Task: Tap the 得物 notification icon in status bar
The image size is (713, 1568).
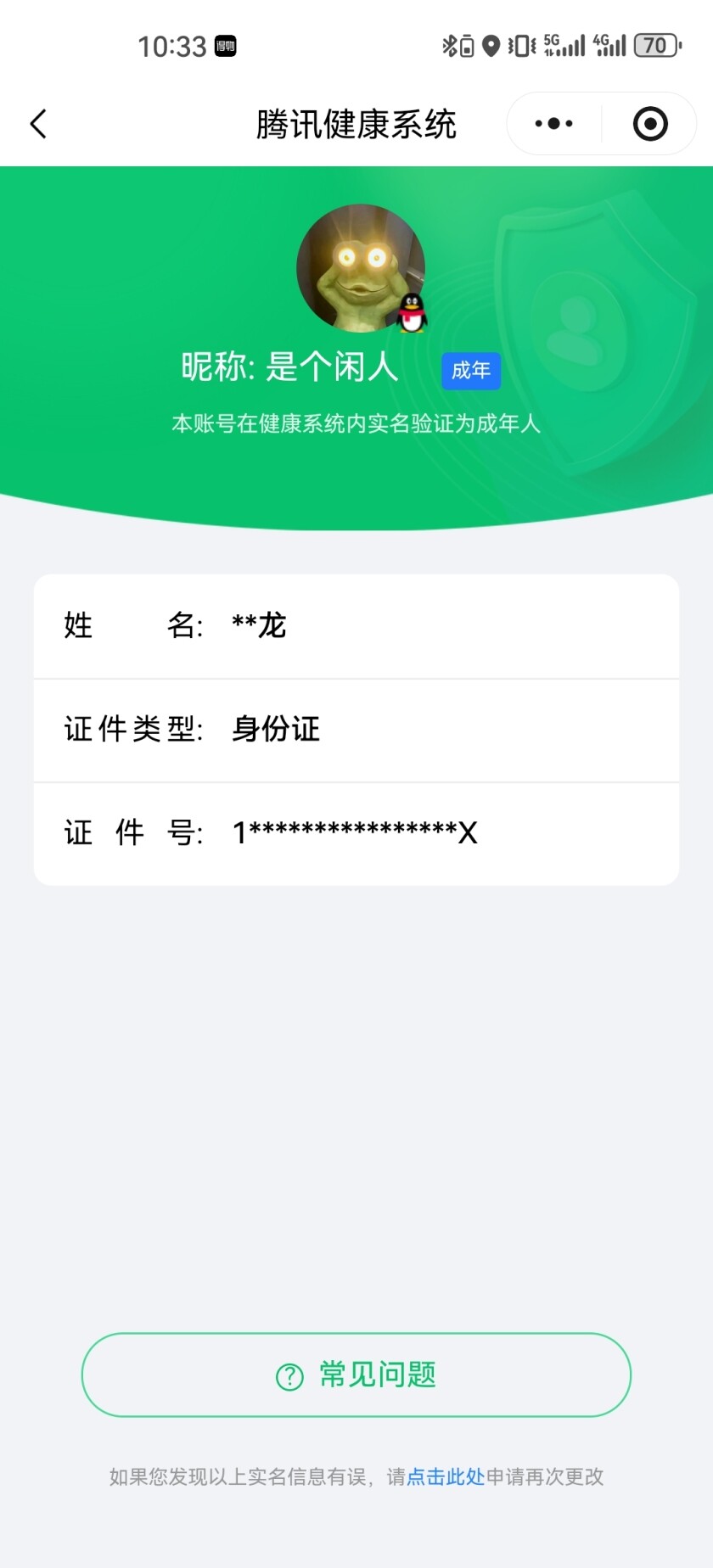Action: coord(225,45)
